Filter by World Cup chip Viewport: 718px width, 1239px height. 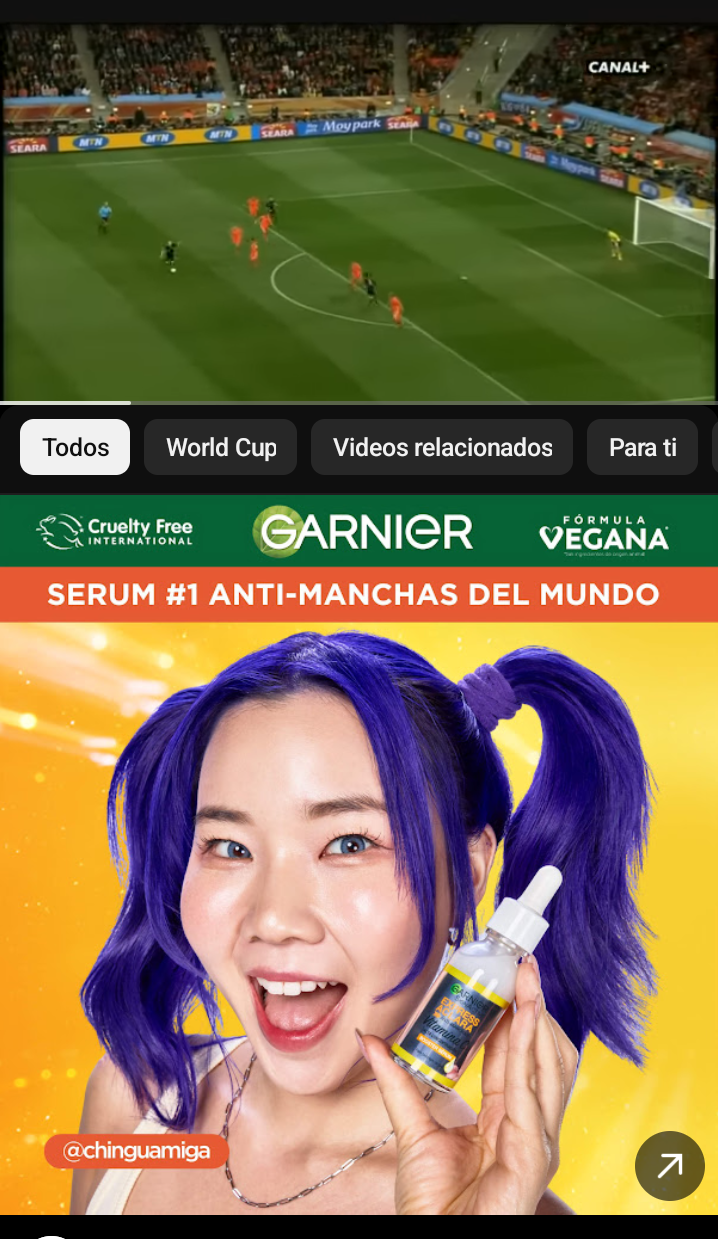tap(220, 447)
